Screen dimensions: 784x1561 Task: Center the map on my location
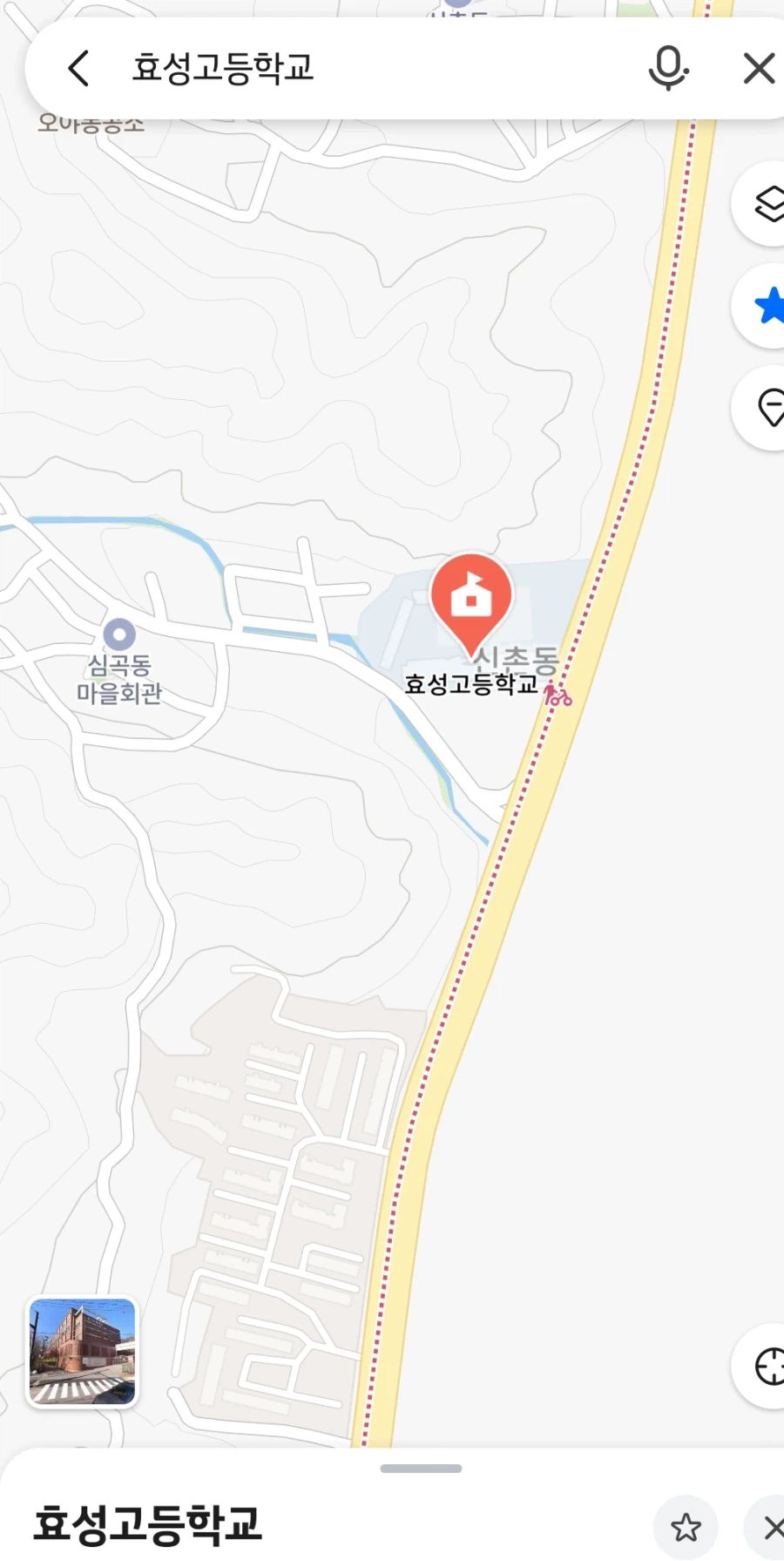[x=768, y=1366]
